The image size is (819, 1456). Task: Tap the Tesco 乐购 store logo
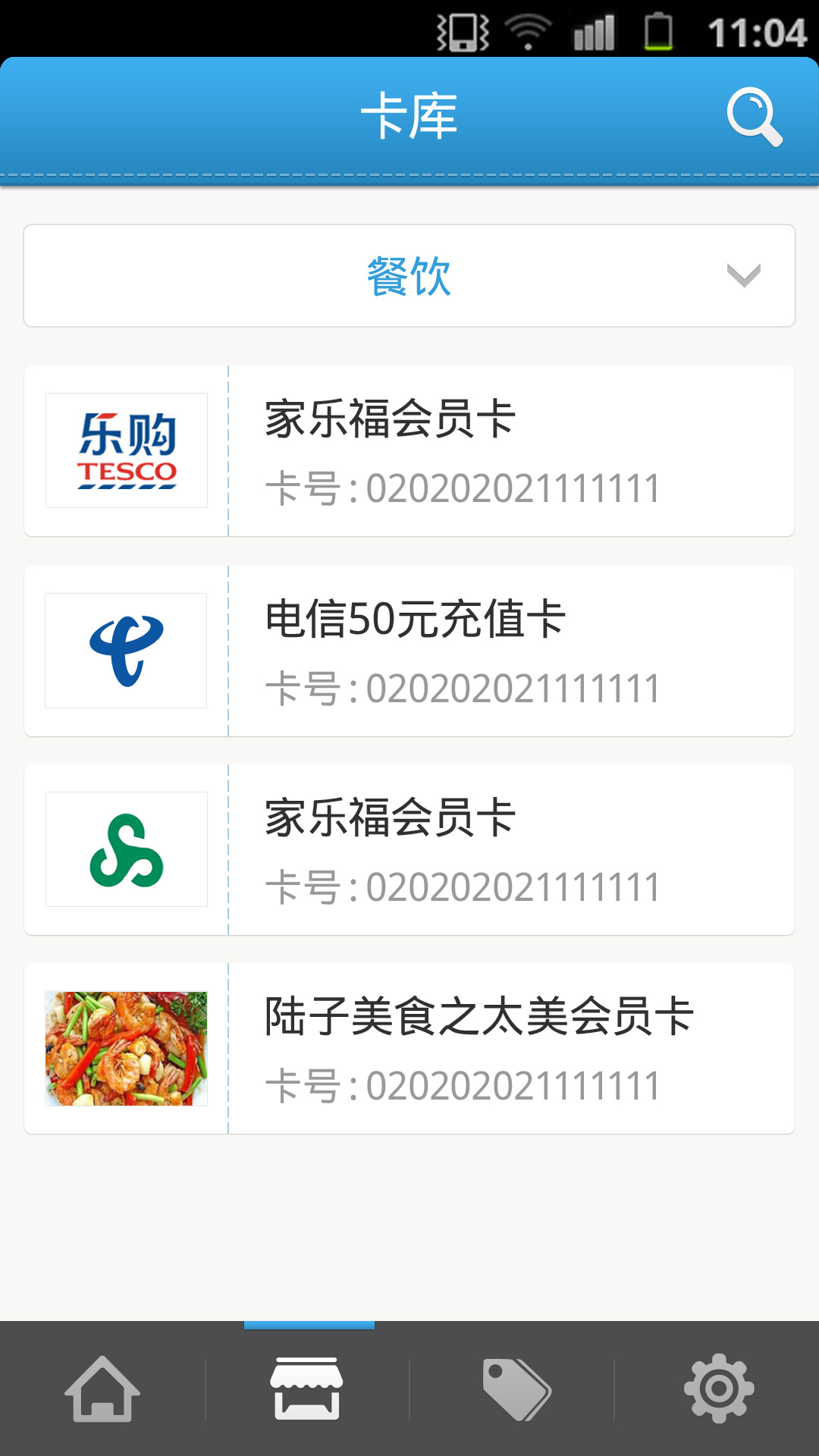[x=126, y=451]
